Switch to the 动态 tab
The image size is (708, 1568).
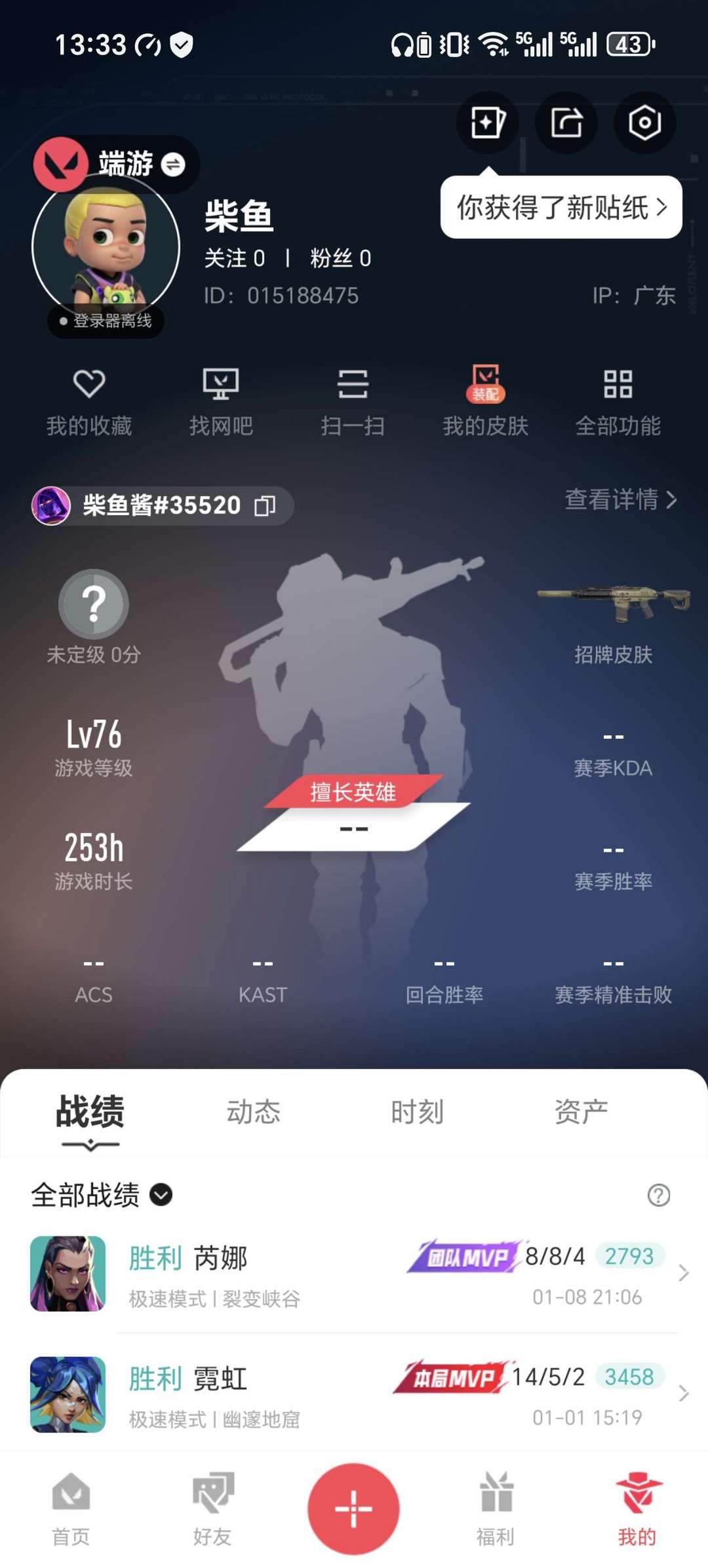click(x=253, y=1110)
